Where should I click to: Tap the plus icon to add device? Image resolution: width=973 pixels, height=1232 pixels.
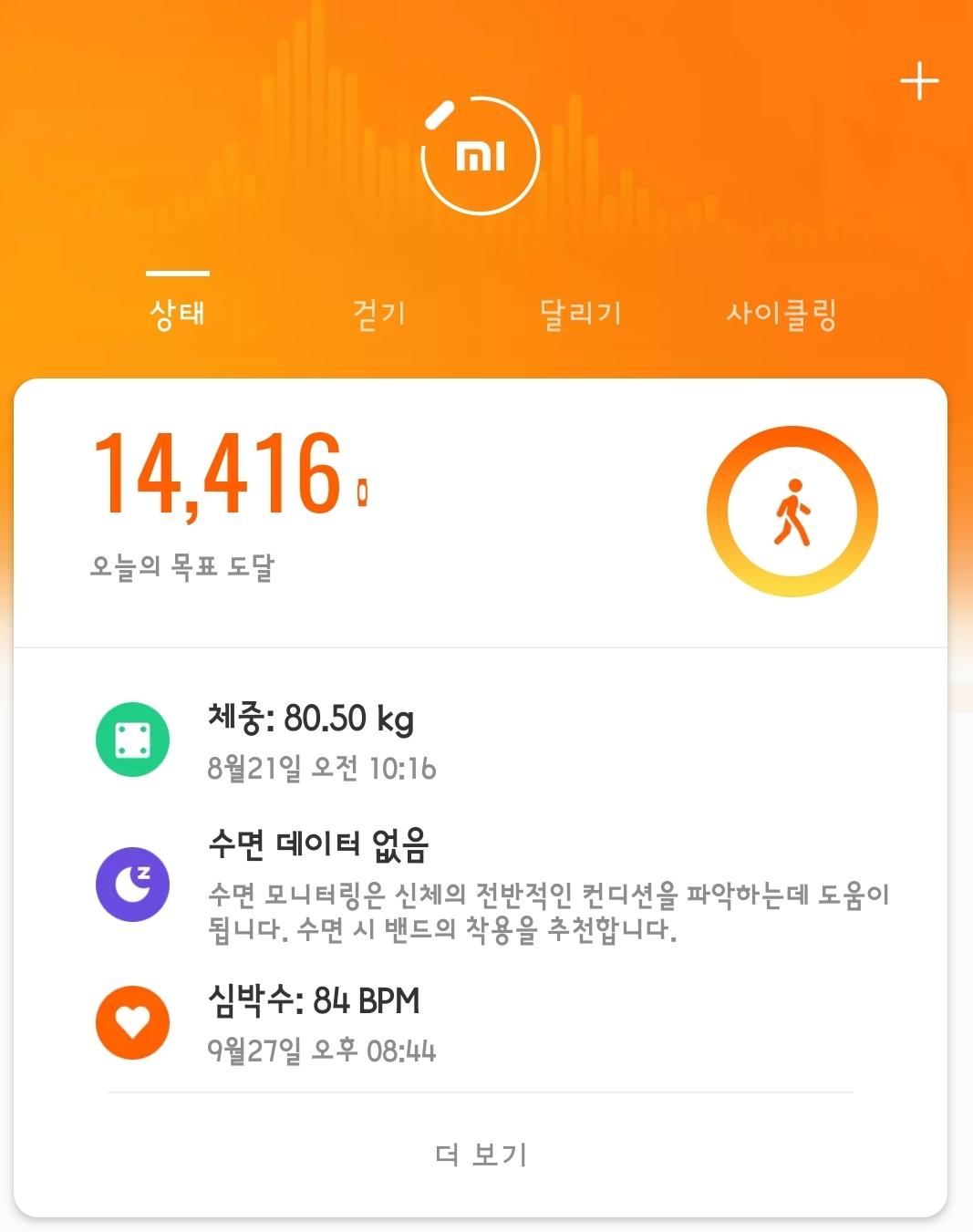[918, 82]
